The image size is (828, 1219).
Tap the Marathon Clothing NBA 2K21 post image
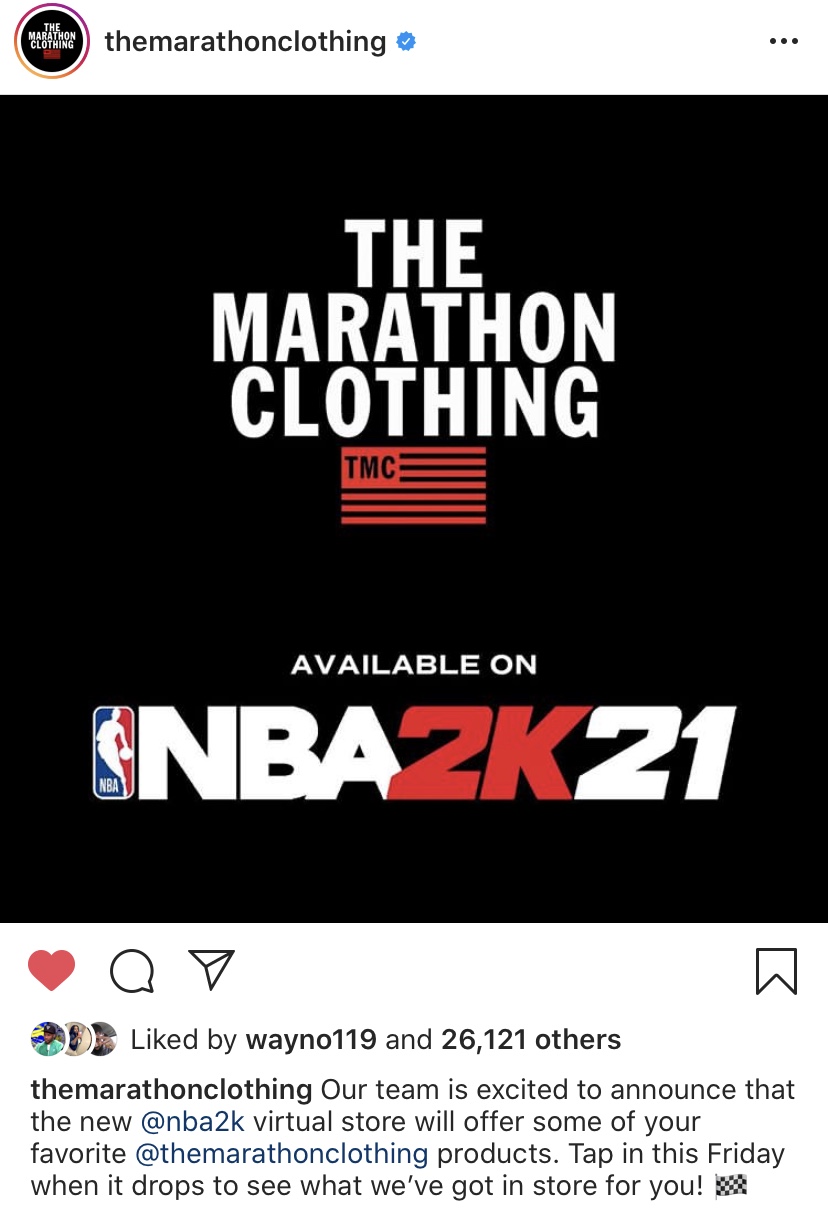(x=414, y=508)
